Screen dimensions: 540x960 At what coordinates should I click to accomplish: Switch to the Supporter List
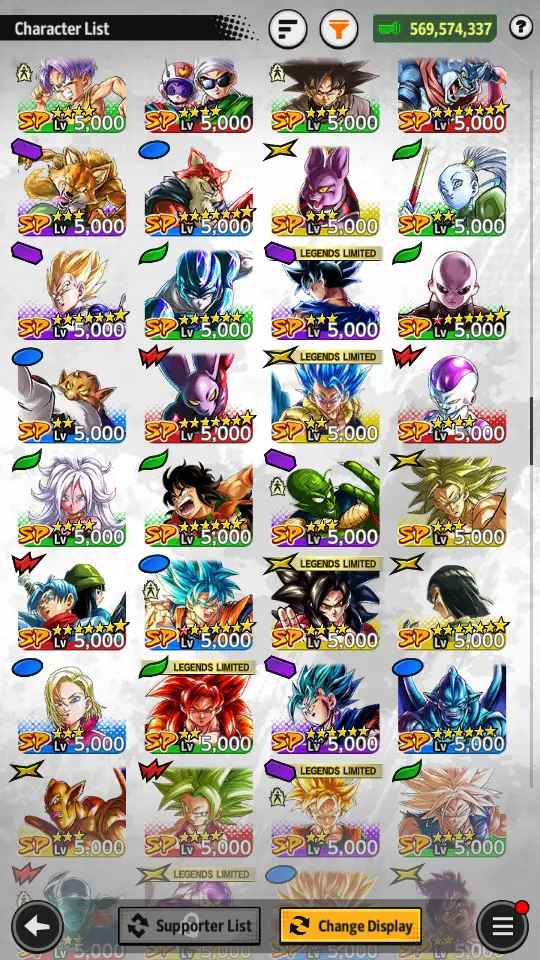189,926
